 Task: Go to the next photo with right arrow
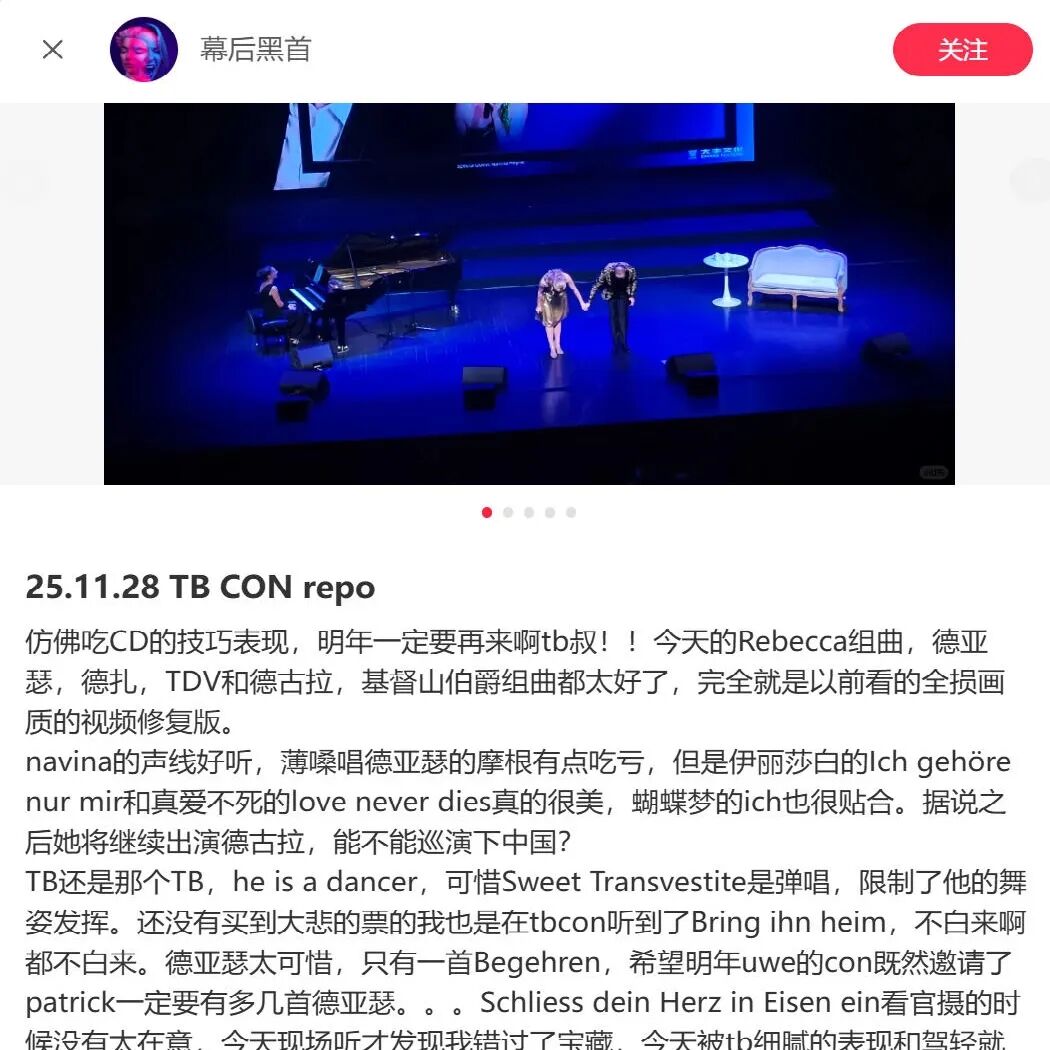coord(1030,181)
